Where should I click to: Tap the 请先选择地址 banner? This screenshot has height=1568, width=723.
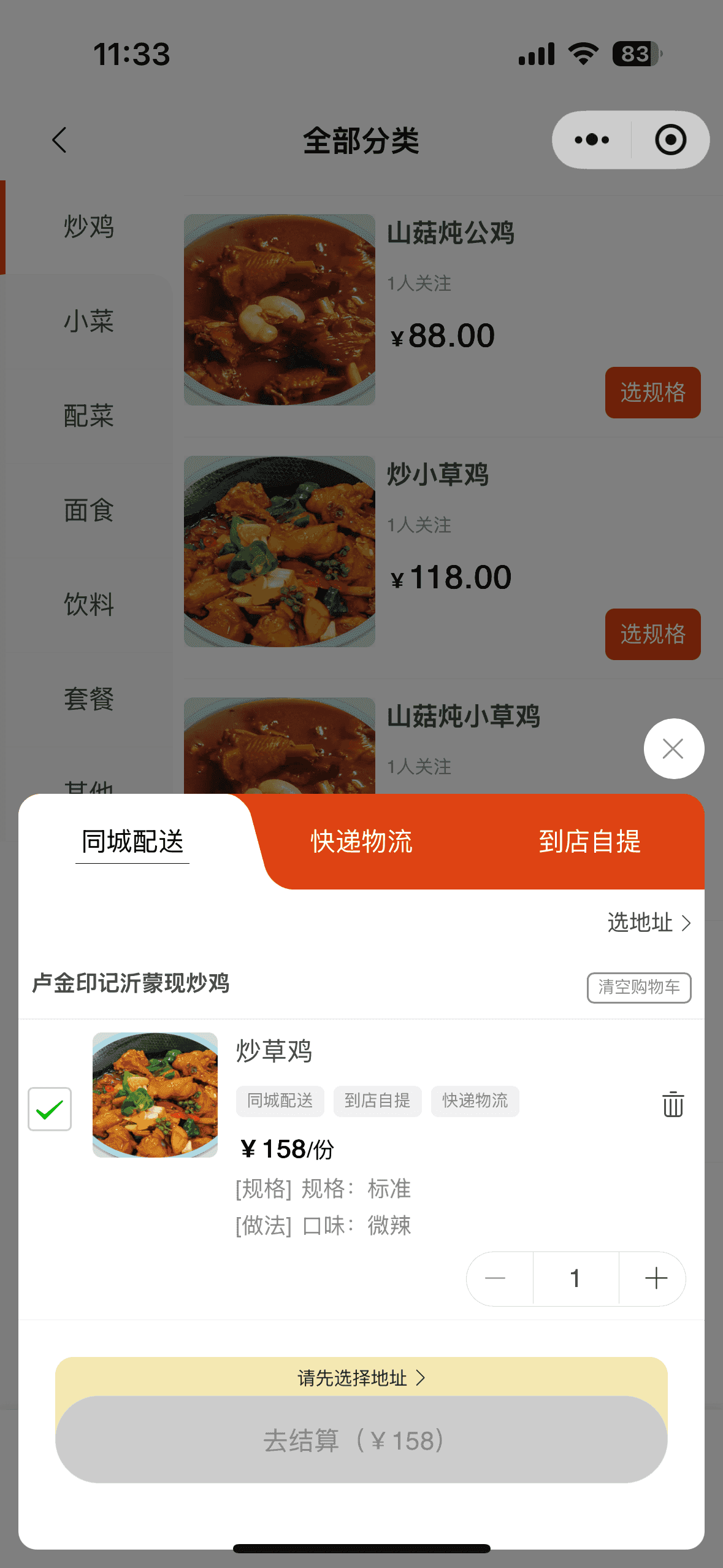[x=361, y=1378]
